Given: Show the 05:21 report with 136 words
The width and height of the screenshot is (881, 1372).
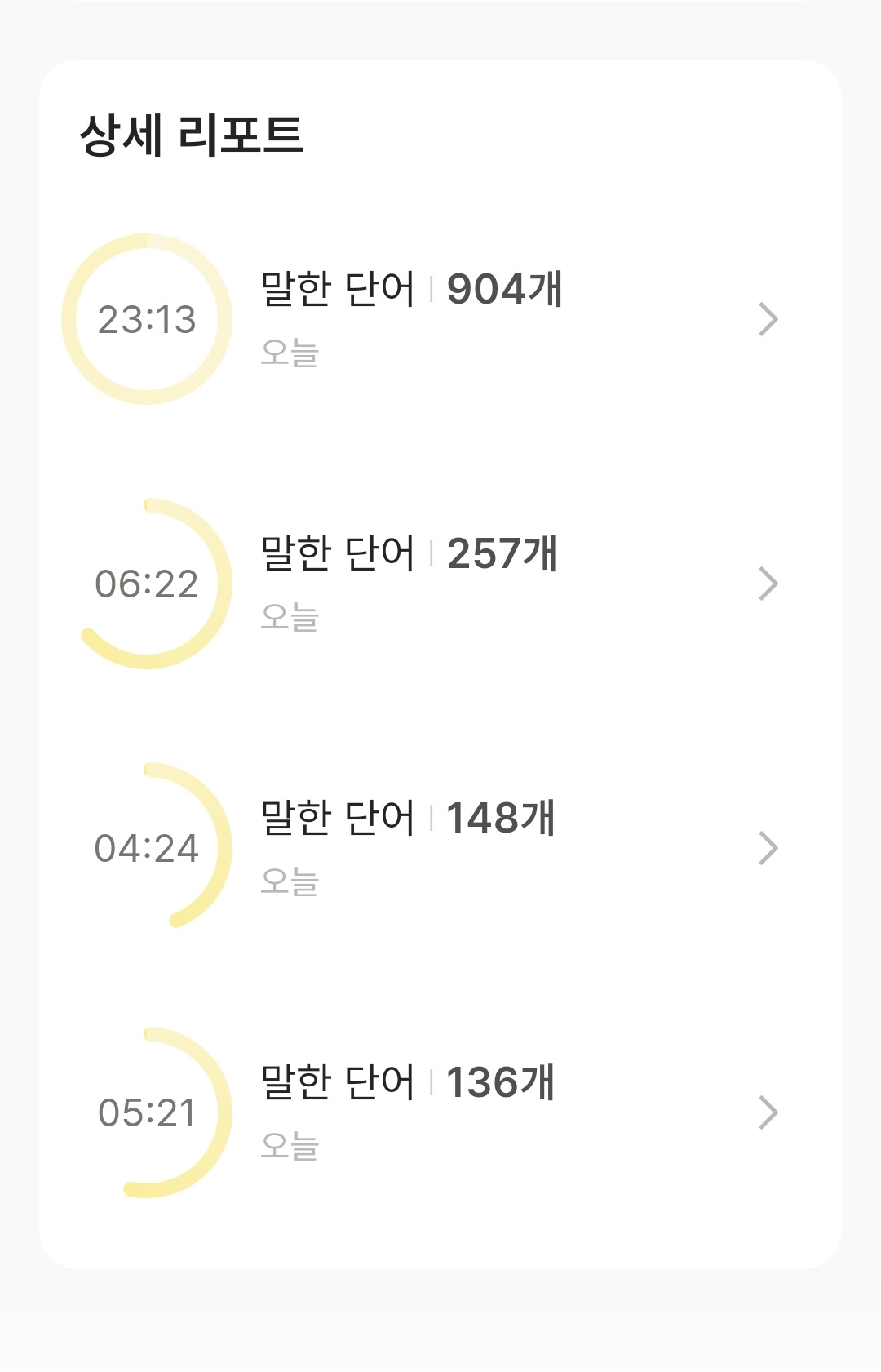Looking at the screenshot, I should (440, 1112).
